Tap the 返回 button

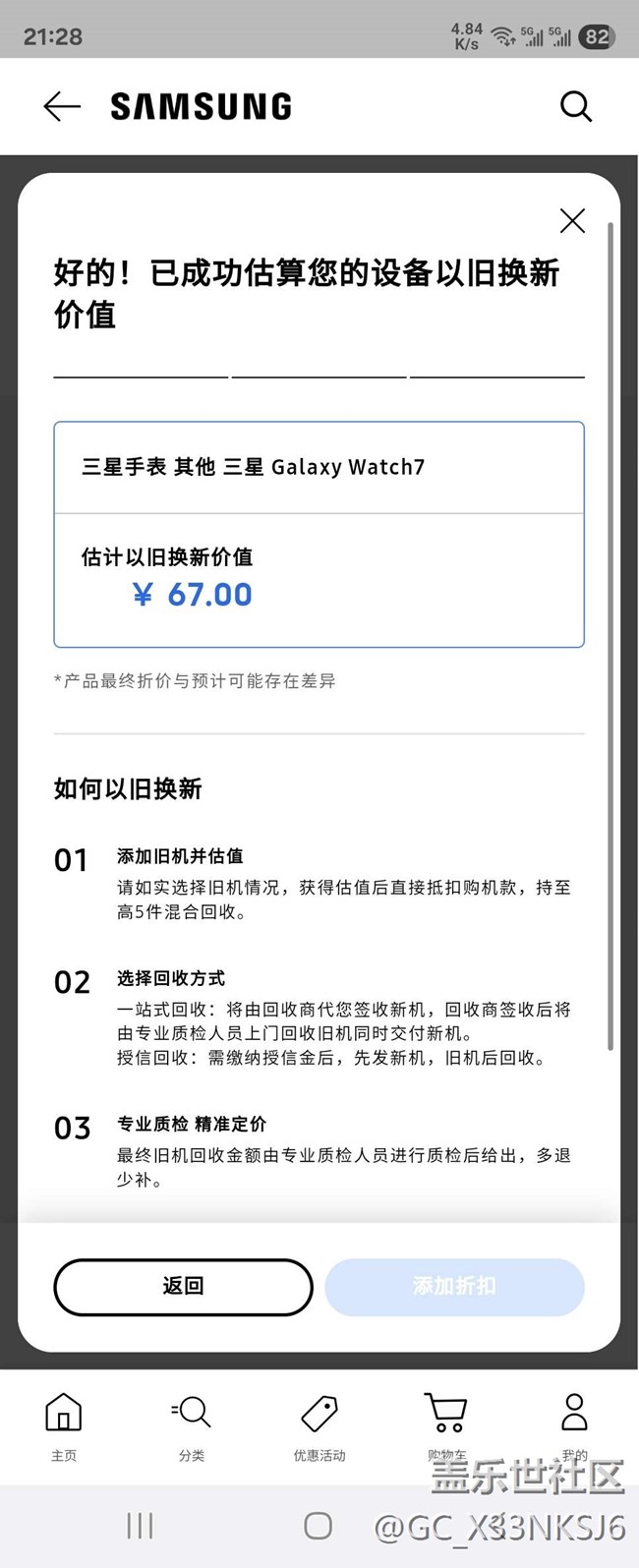click(183, 1286)
